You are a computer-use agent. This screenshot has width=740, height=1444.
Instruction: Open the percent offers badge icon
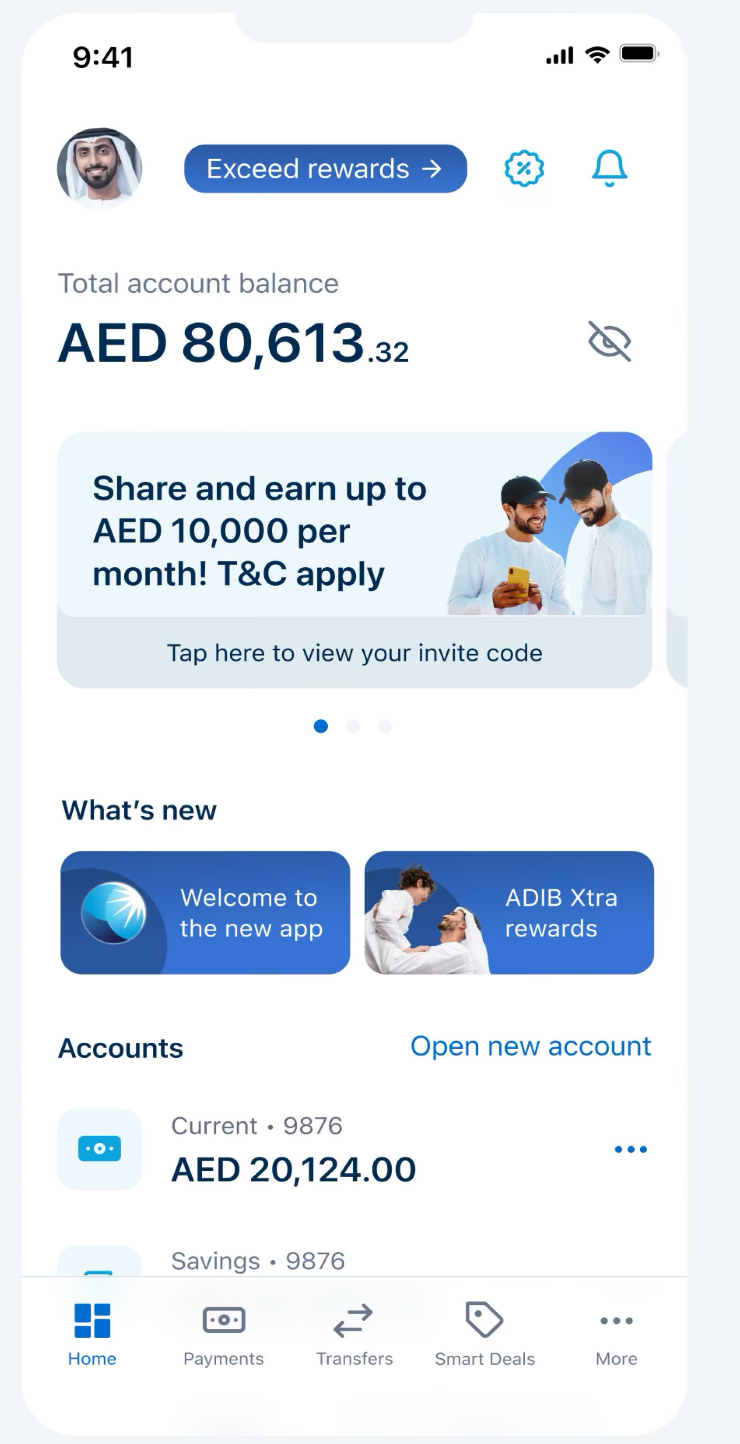click(524, 169)
